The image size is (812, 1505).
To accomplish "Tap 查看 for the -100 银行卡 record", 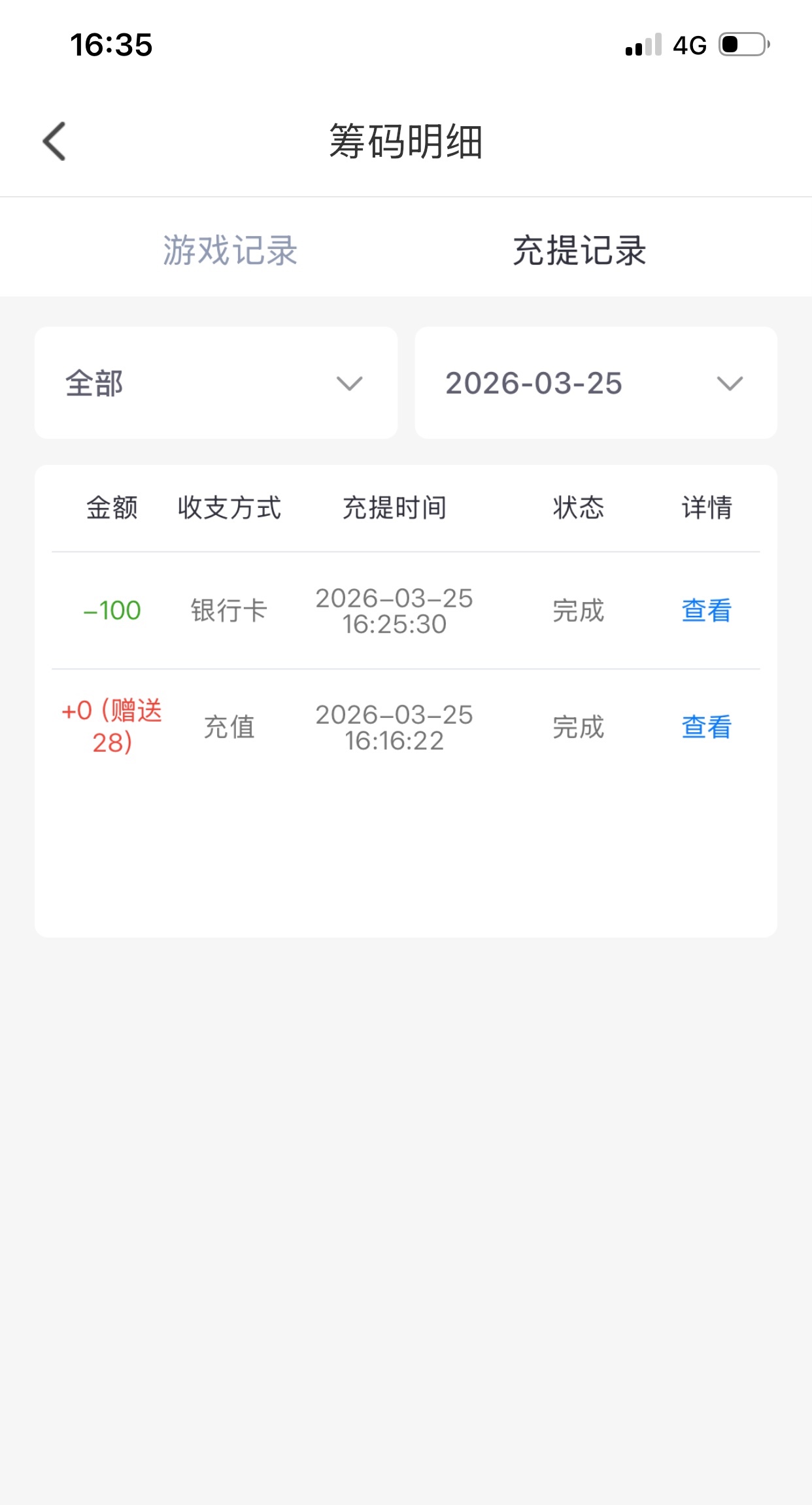I will [706, 611].
